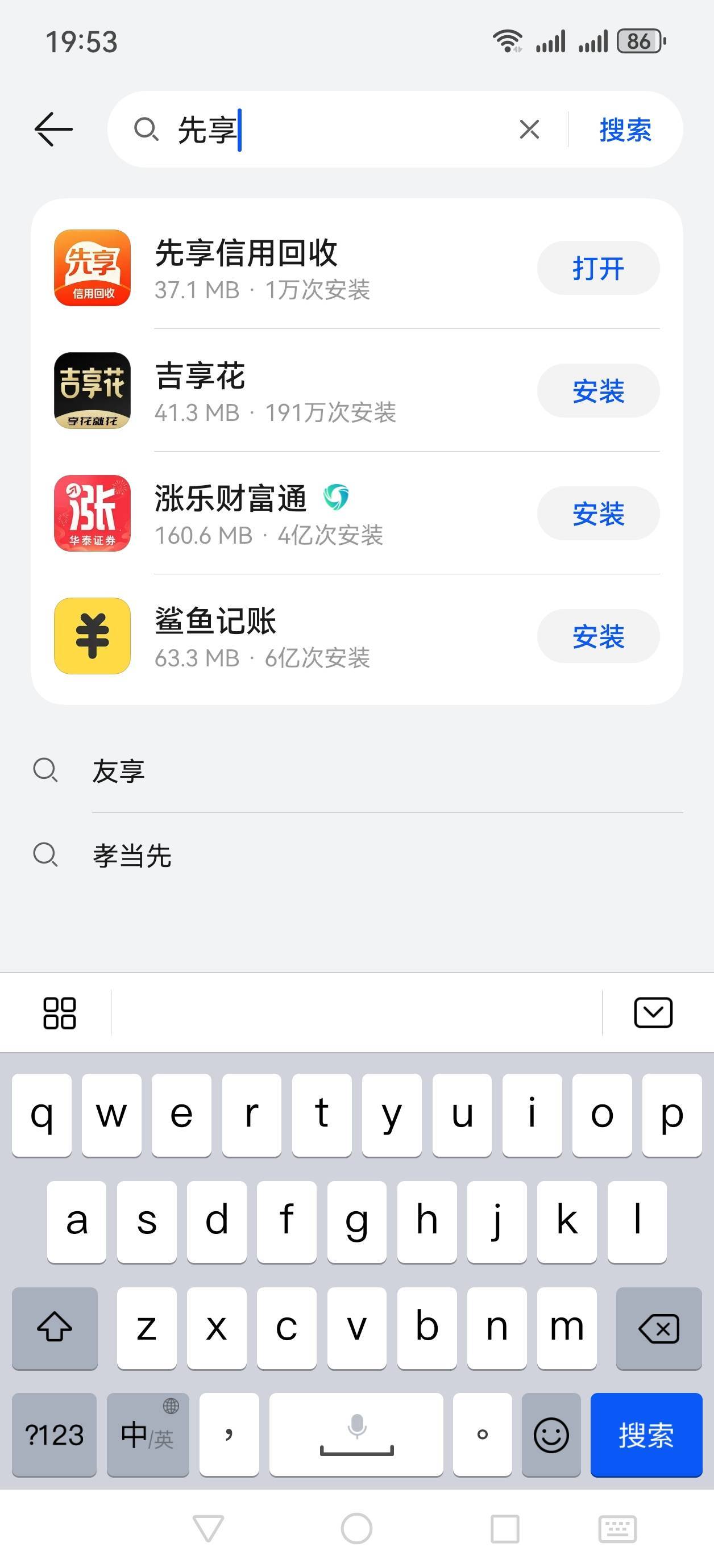Tap the keyboard's blue 搜索 key

[x=646, y=1434]
